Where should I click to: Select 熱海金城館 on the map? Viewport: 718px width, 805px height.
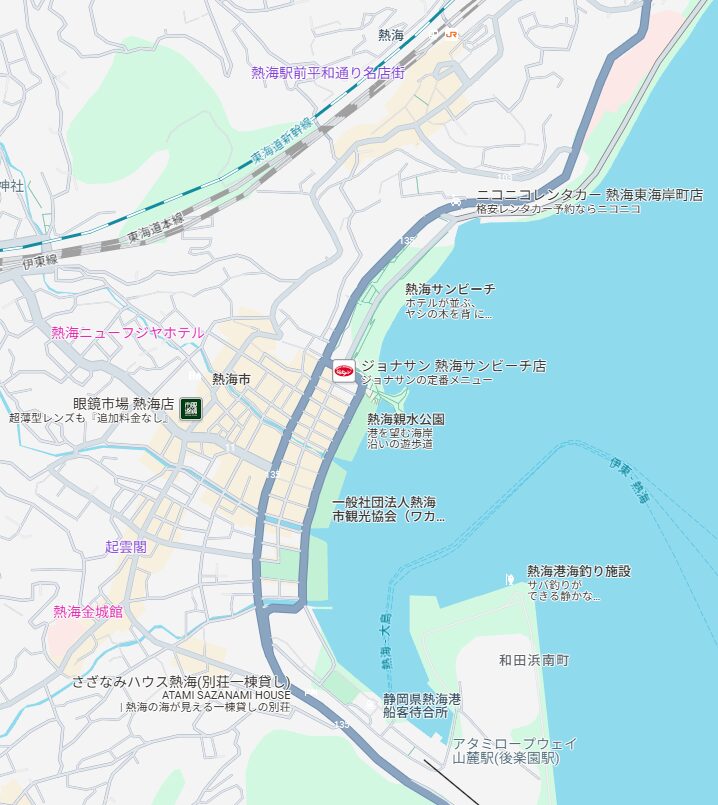coord(88,611)
